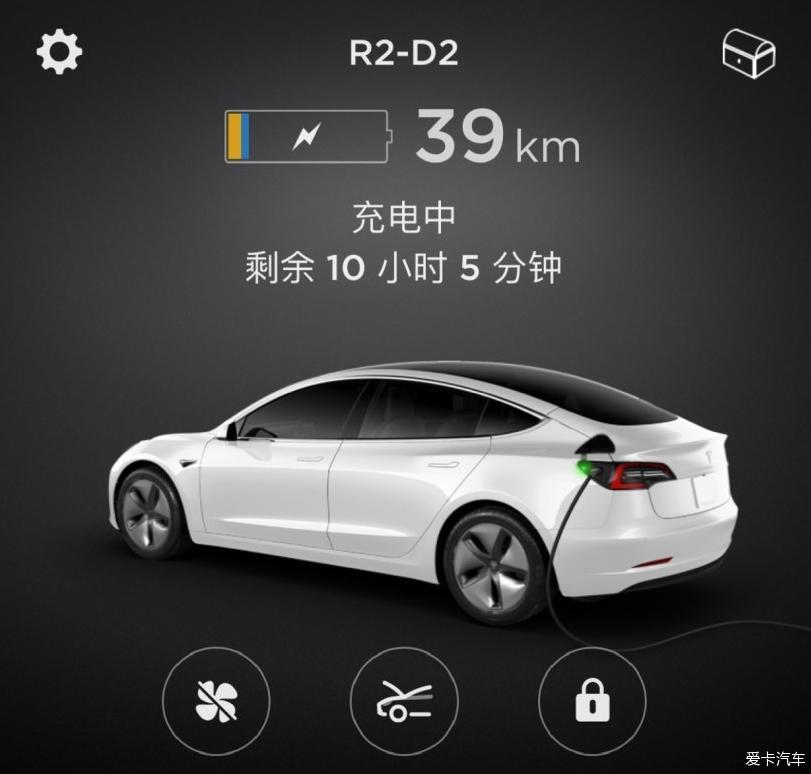Open the loot box treasure chest
Screen dimensions: 811x774
coord(749,51)
